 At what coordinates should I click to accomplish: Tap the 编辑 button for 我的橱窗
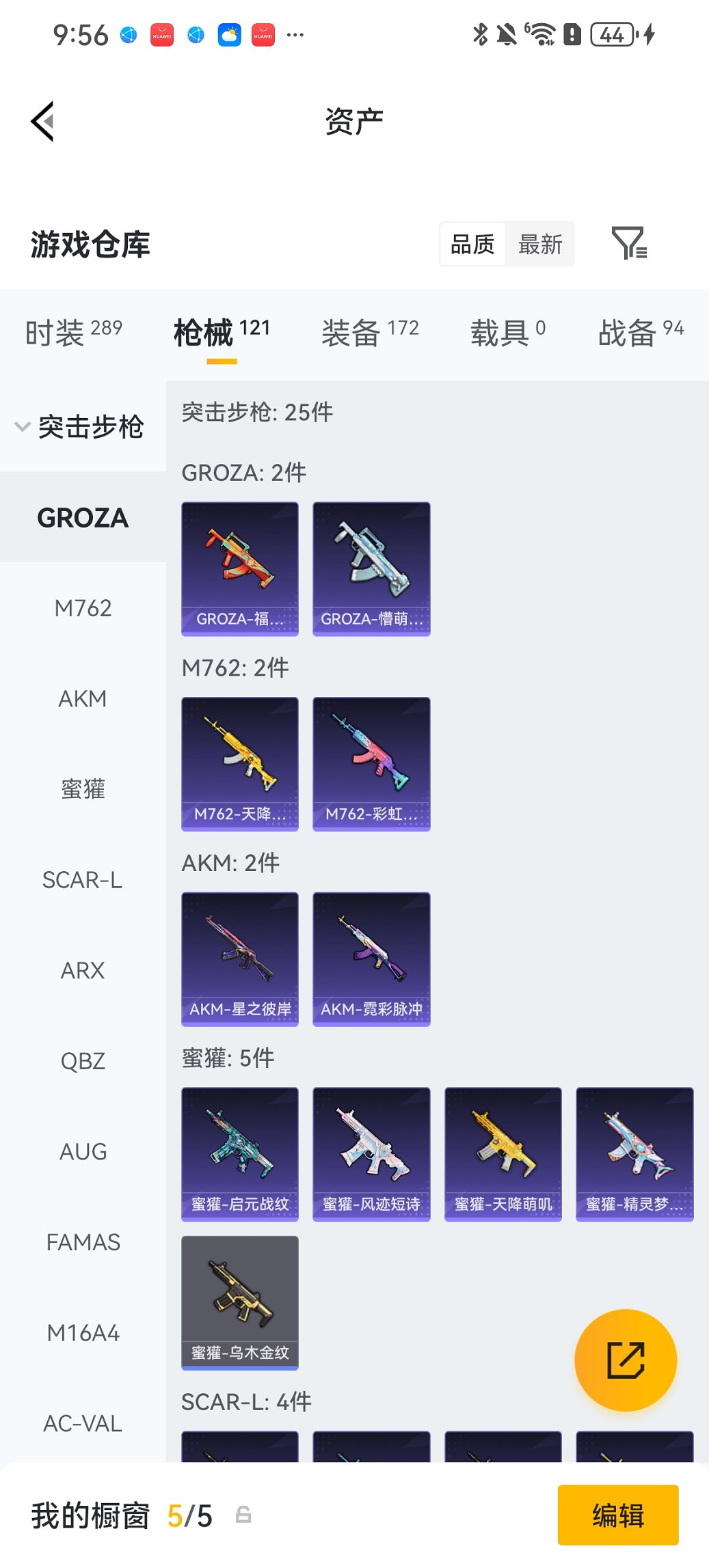coord(618,1515)
